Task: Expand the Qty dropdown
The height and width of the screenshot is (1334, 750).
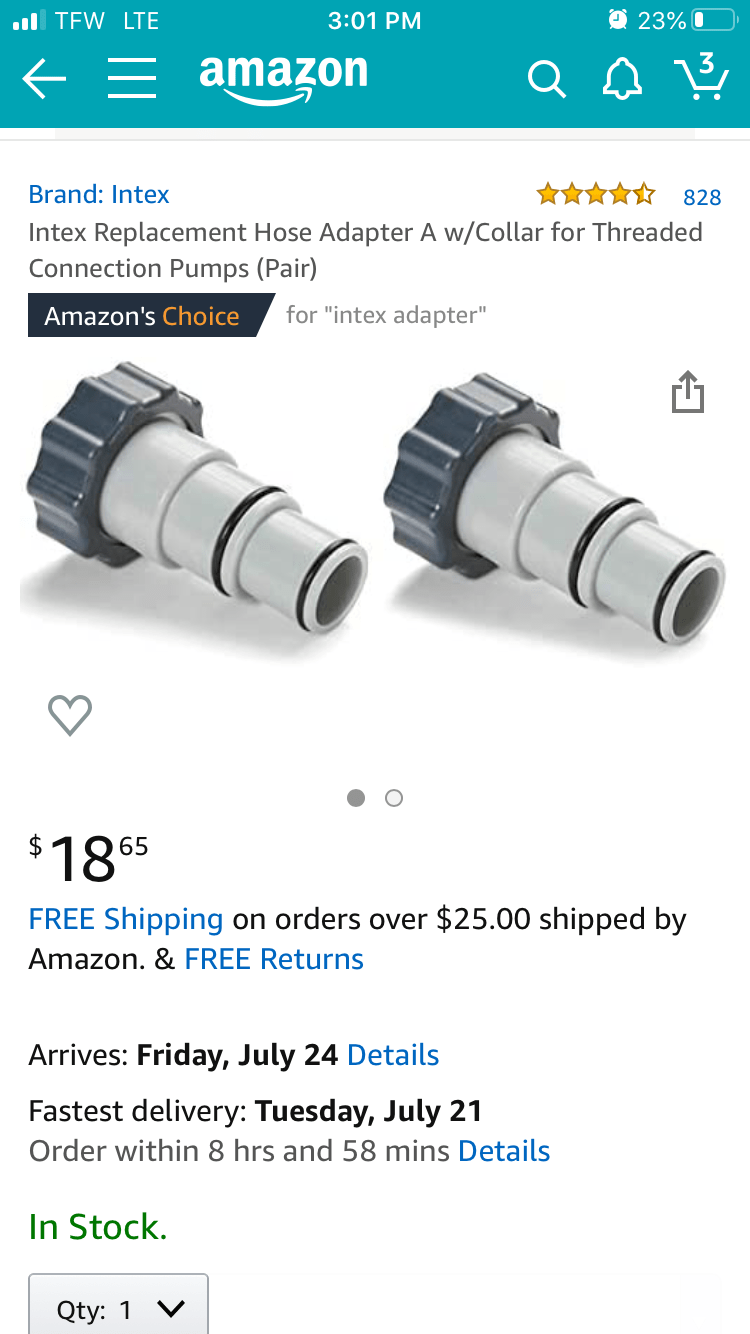Action: (118, 1308)
